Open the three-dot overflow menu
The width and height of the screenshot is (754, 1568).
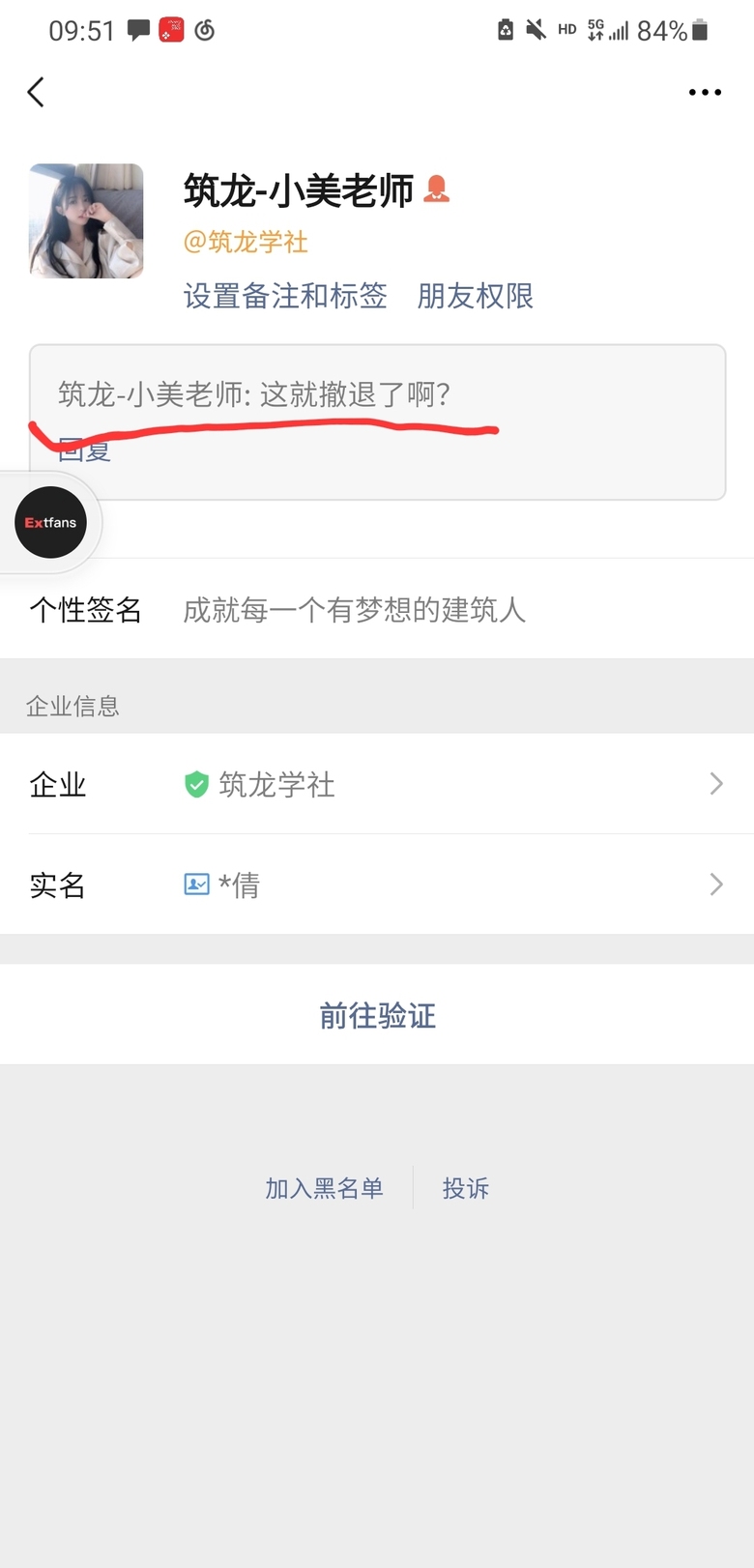coord(705,93)
